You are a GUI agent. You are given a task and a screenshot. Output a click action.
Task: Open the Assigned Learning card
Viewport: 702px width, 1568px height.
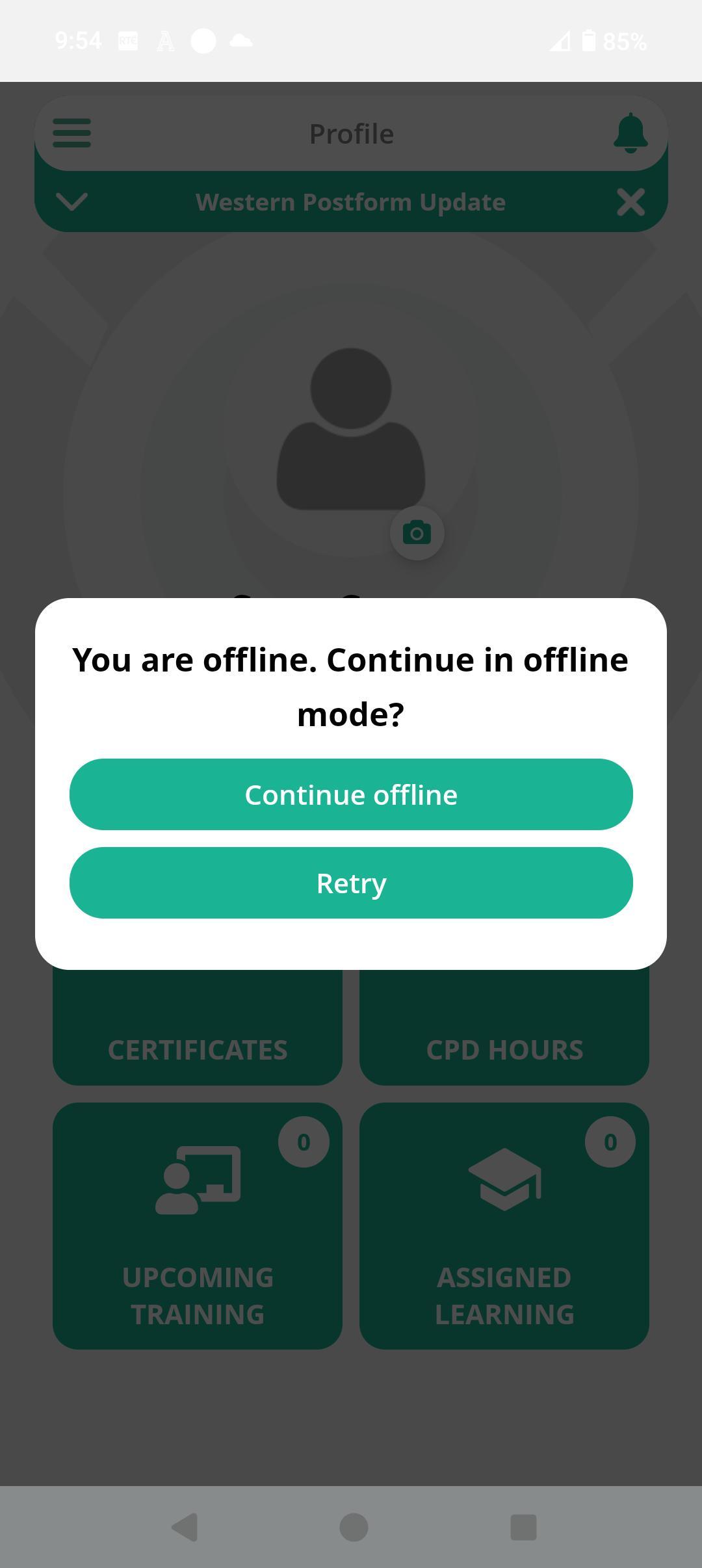tap(504, 1225)
